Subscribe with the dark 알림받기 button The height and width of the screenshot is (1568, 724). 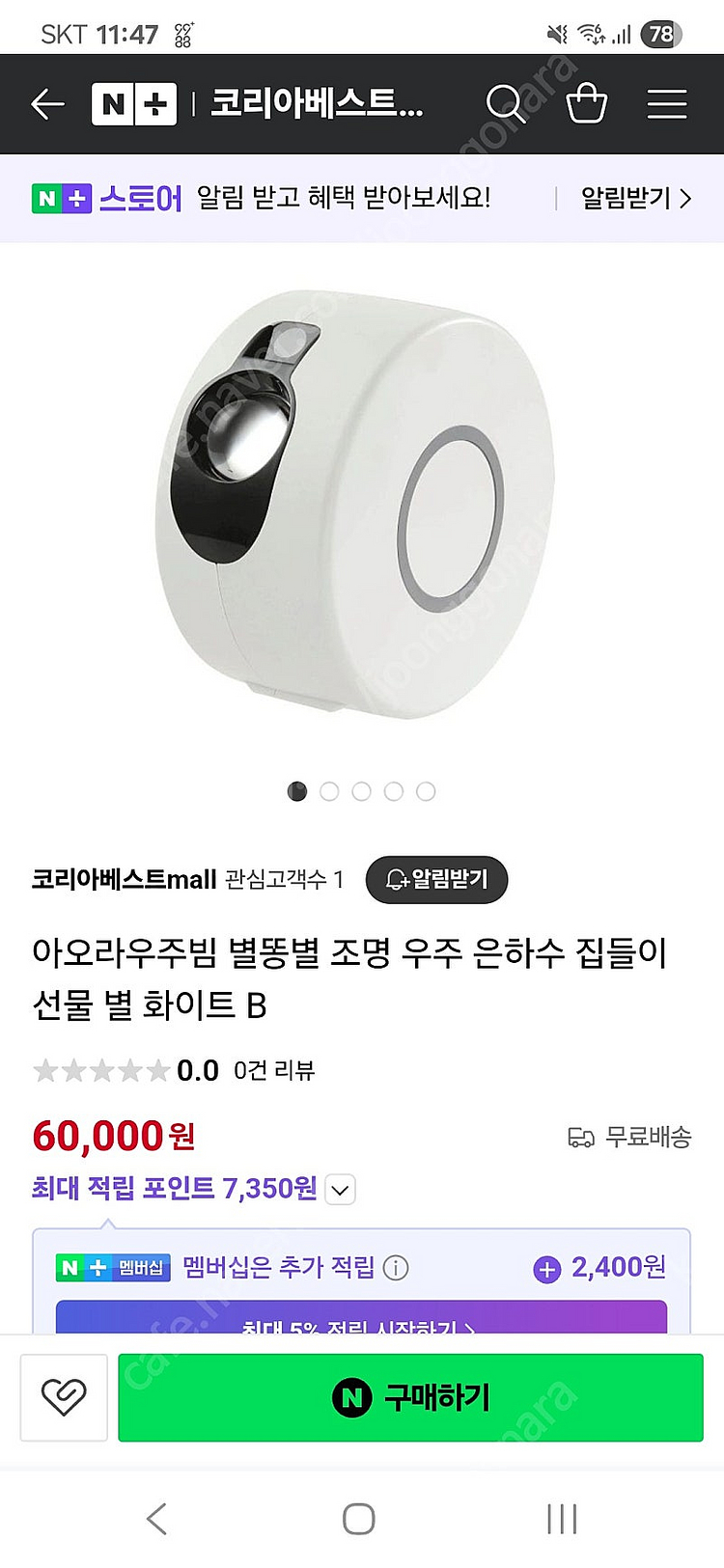point(436,880)
